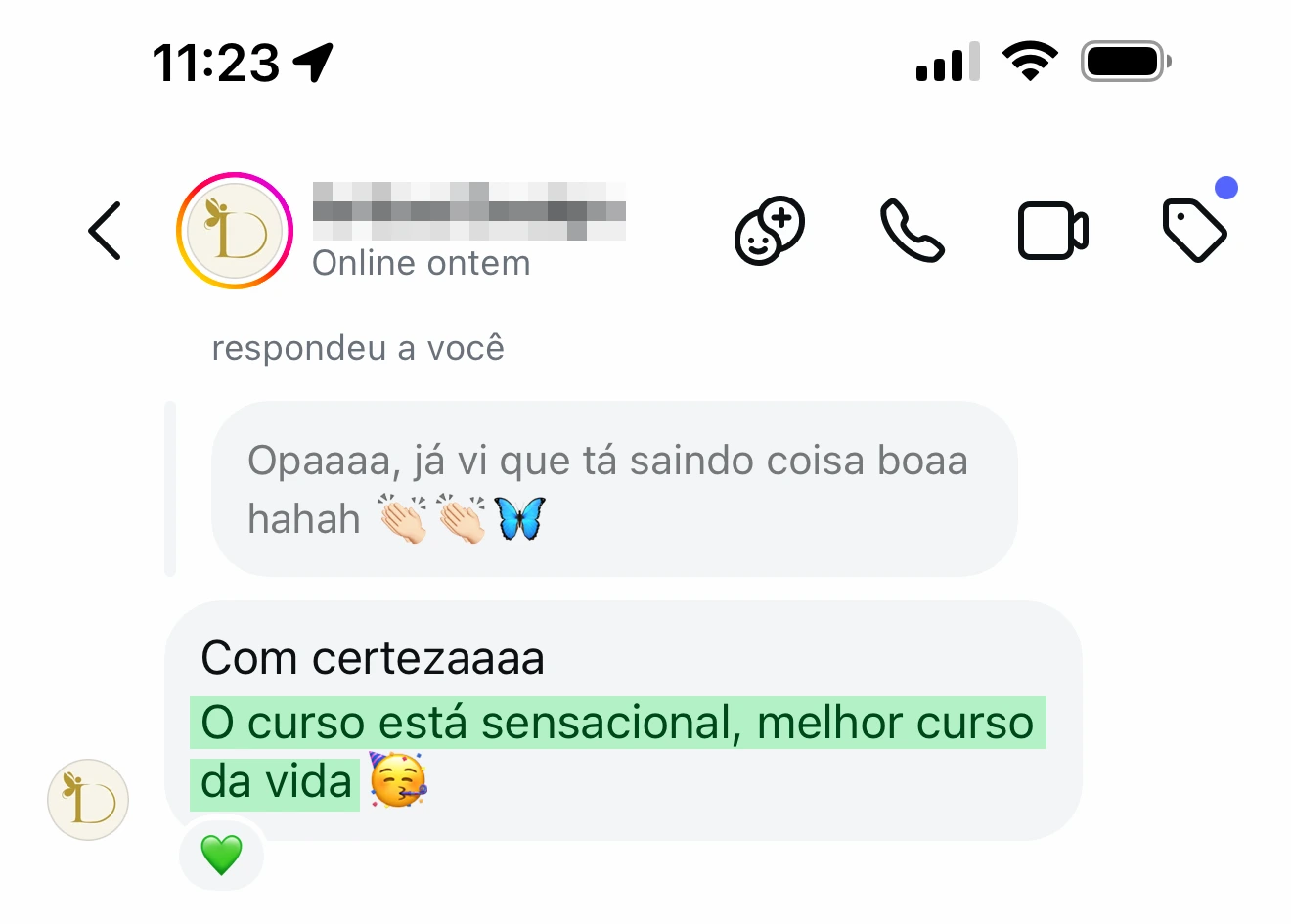Start a video call

pyautogui.click(x=1052, y=231)
